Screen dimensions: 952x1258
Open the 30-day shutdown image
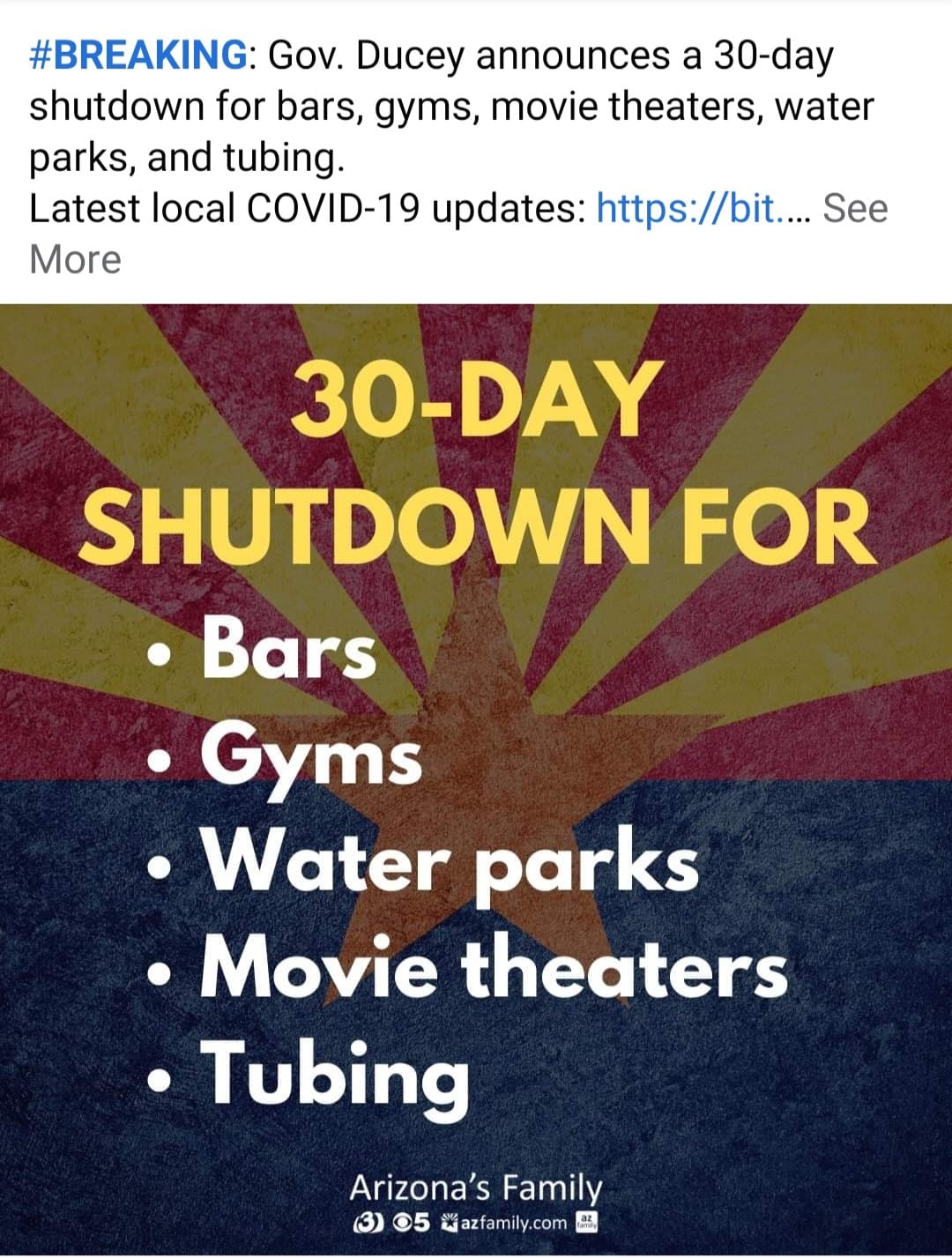coord(476,776)
